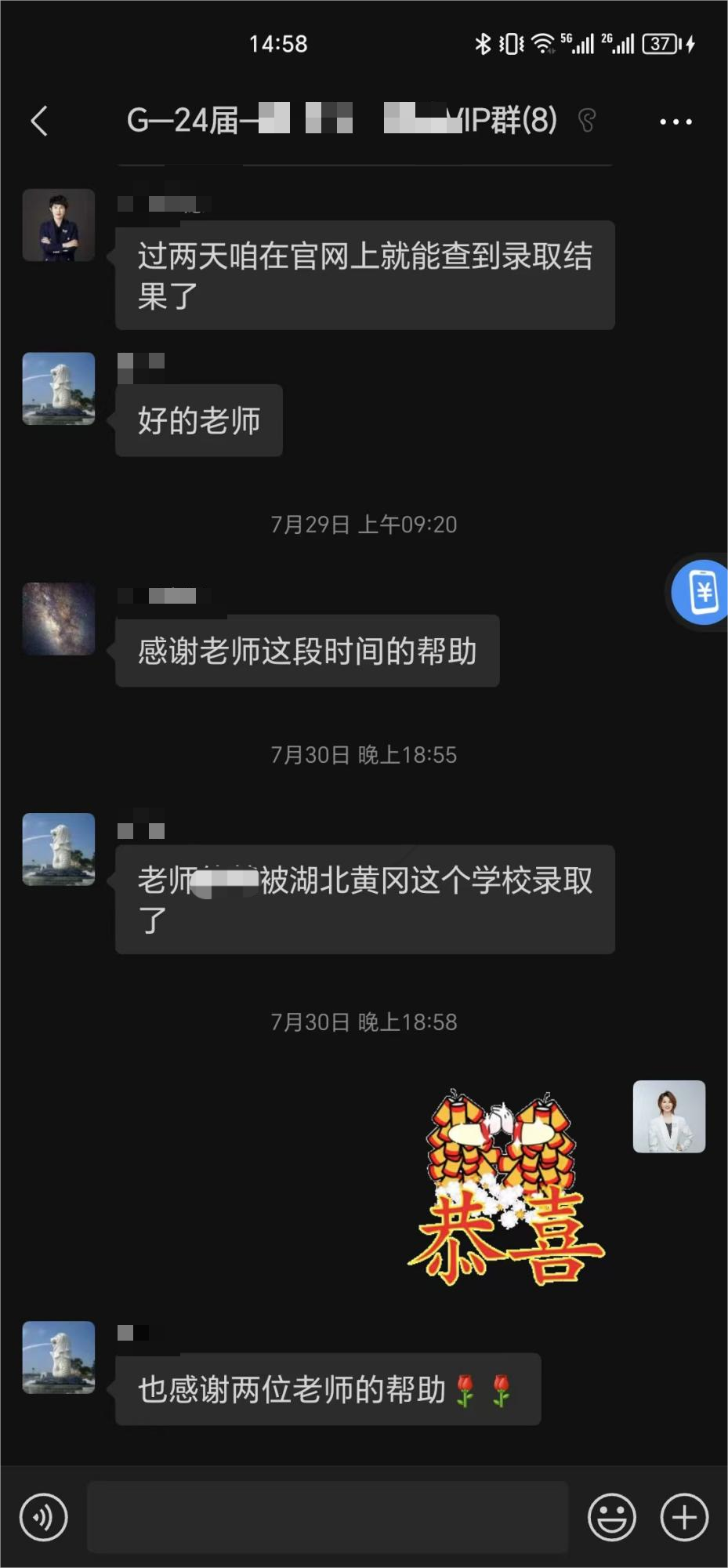Toggle keyboard input from voice mode

coord(44,1517)
